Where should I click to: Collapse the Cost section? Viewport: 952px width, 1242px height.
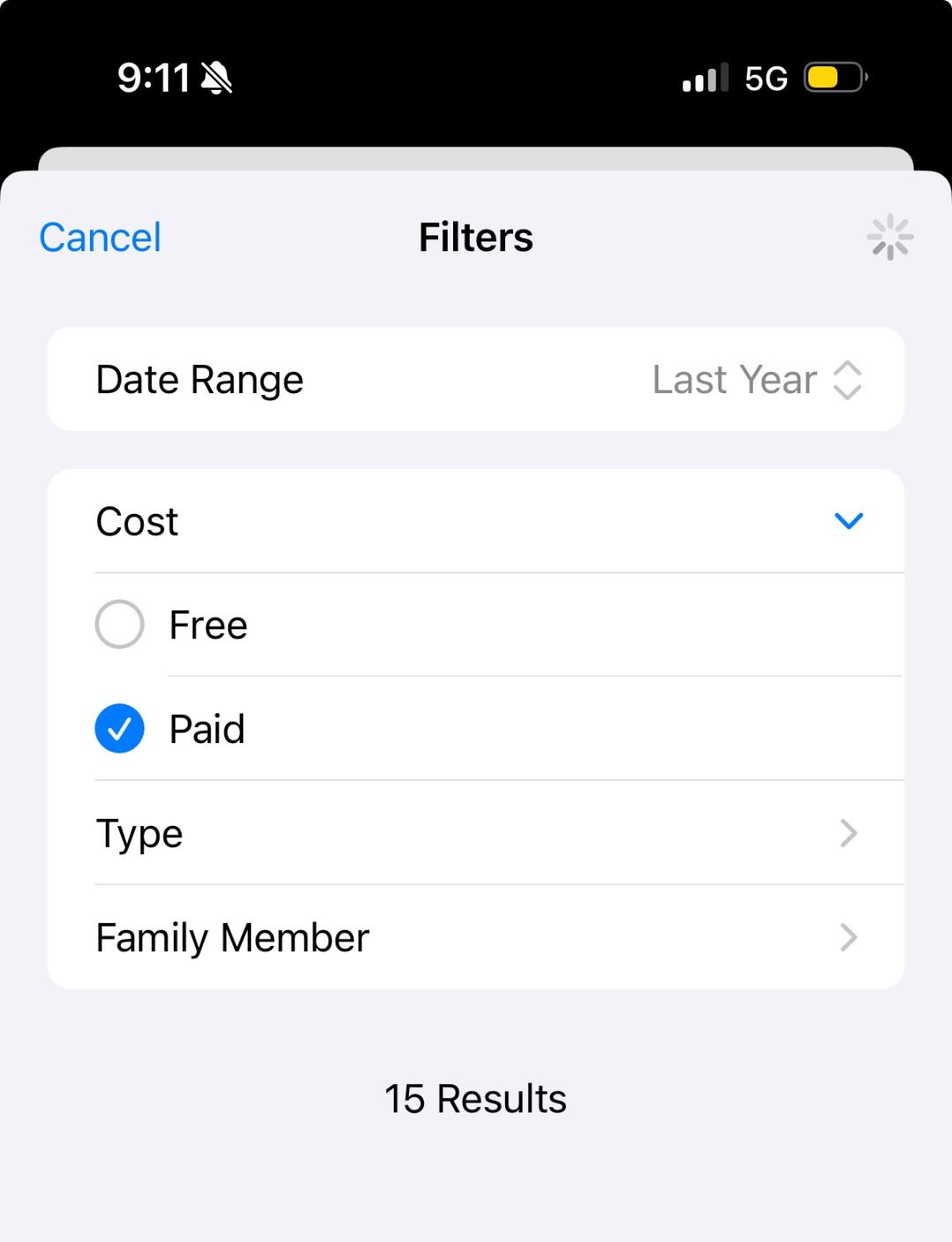pyautogui.click(x=848, y=521)
